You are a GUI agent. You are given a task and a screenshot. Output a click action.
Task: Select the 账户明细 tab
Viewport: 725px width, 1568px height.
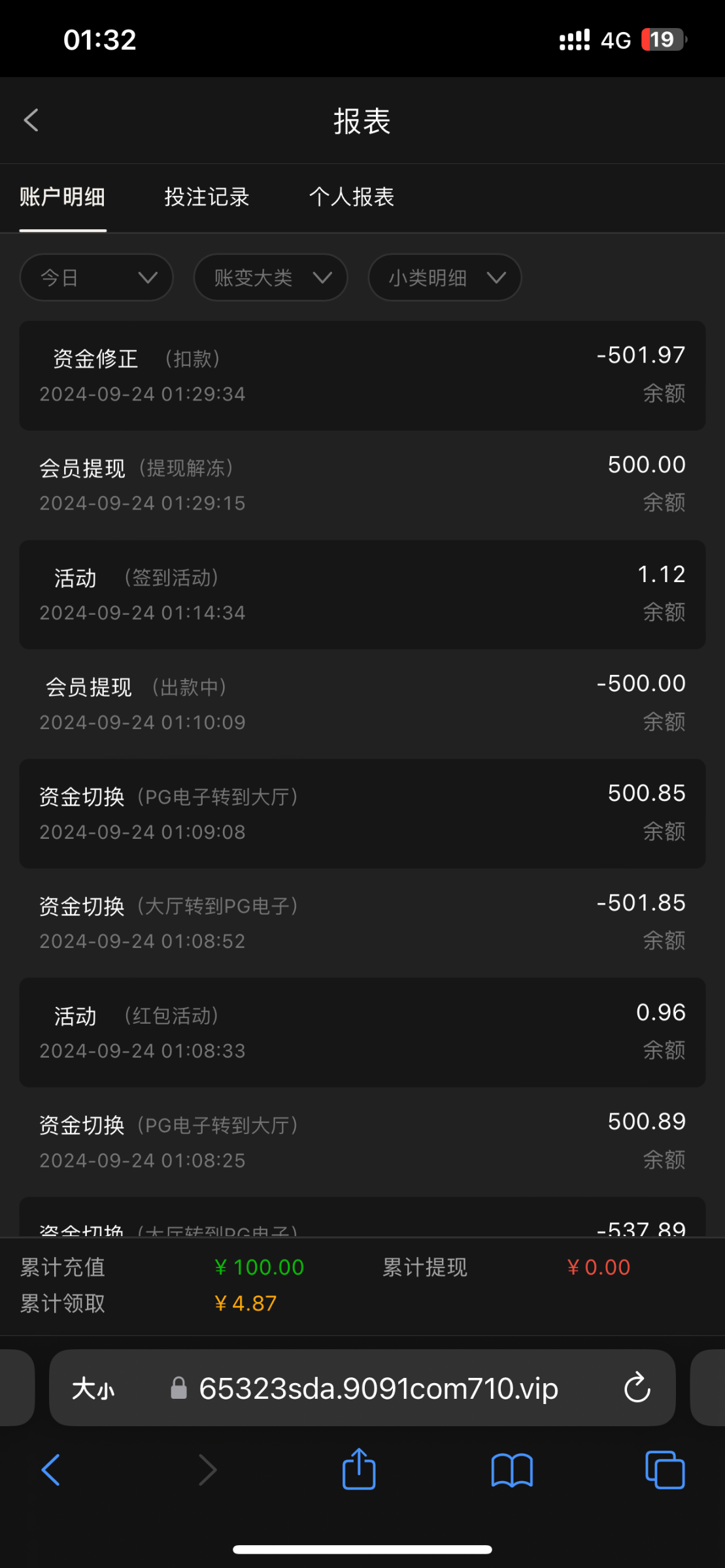point(63,197)
